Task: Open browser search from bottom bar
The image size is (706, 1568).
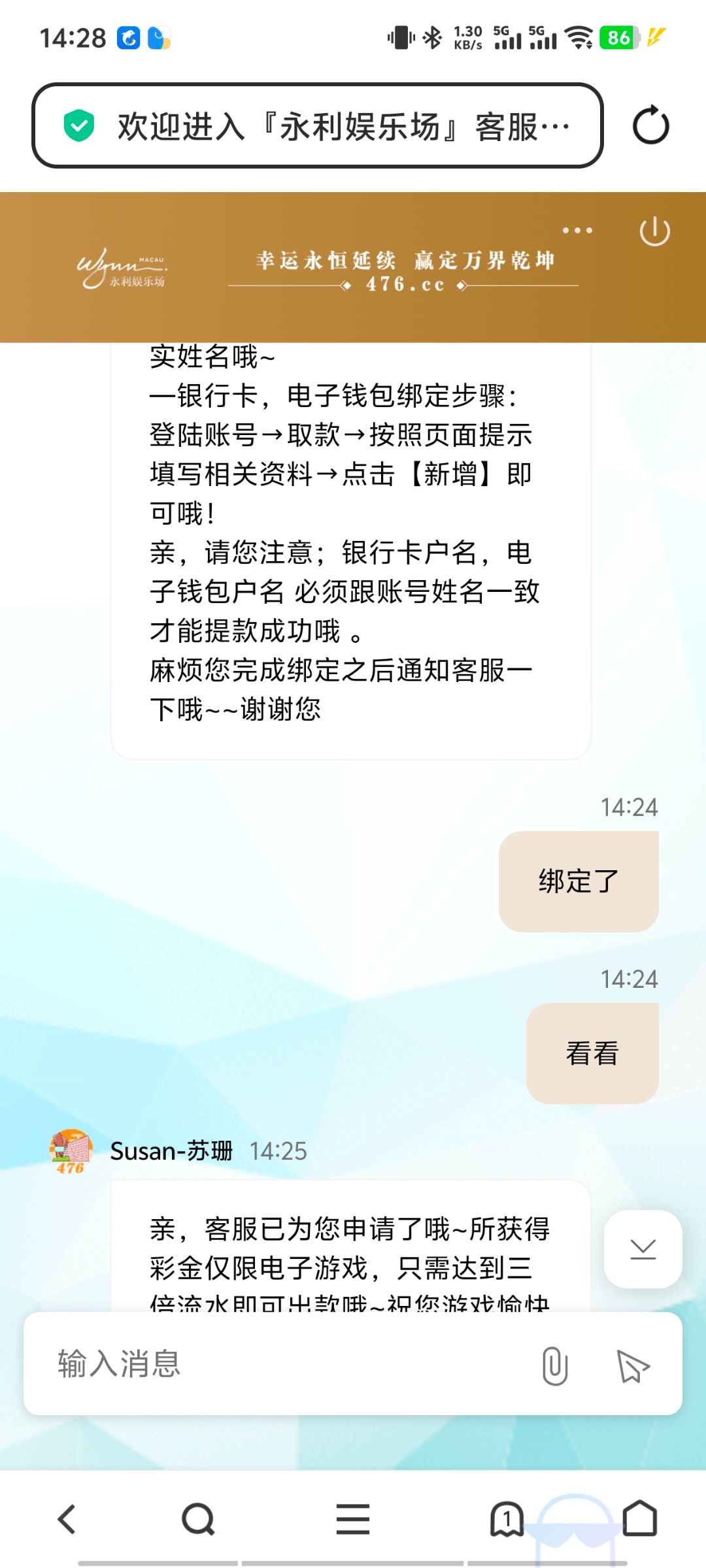Action: coord(198,1519)
